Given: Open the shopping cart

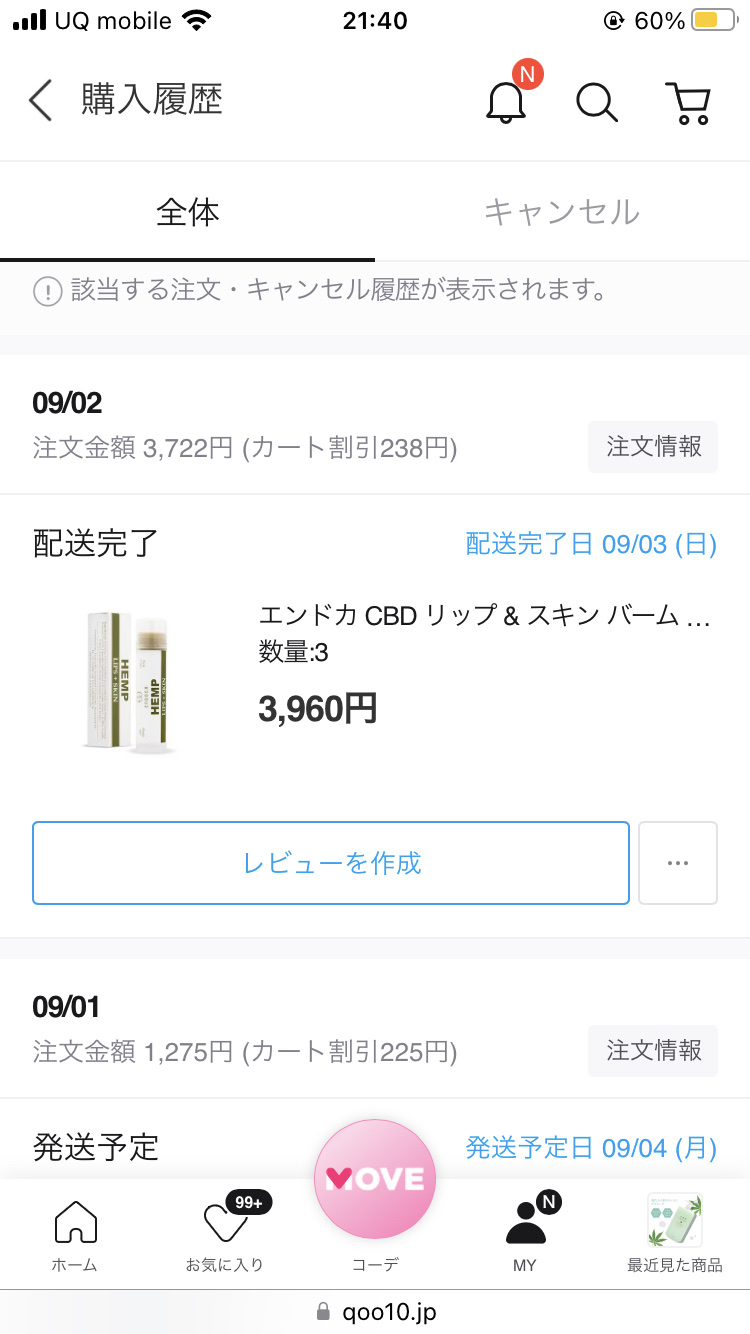Looking at the screenshot, I should 688,101.
